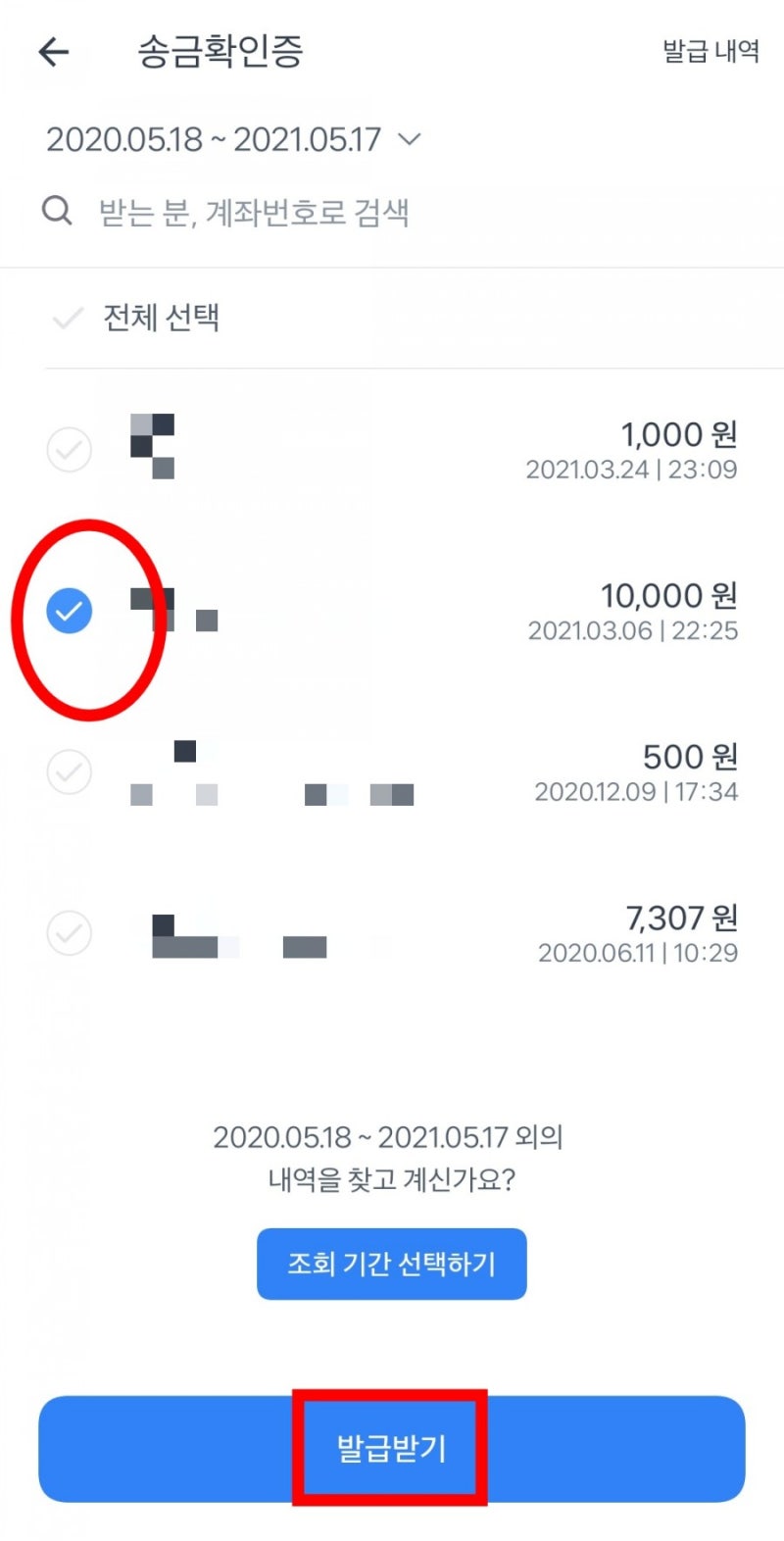784x1541 pixels.
Task: Expand the period selector chevron
Action: click(x=410, y=140)
